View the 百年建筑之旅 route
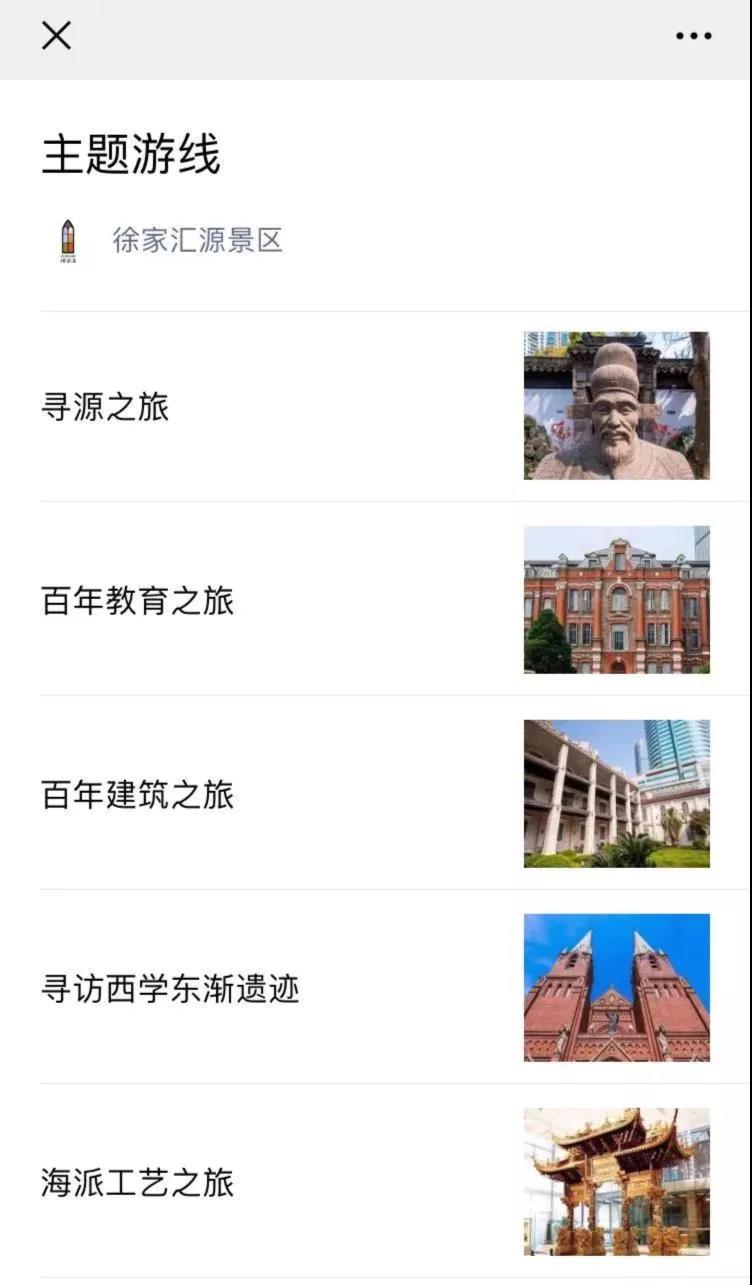The width and height of the screenshot is (752, 1285). pos(376,793)
